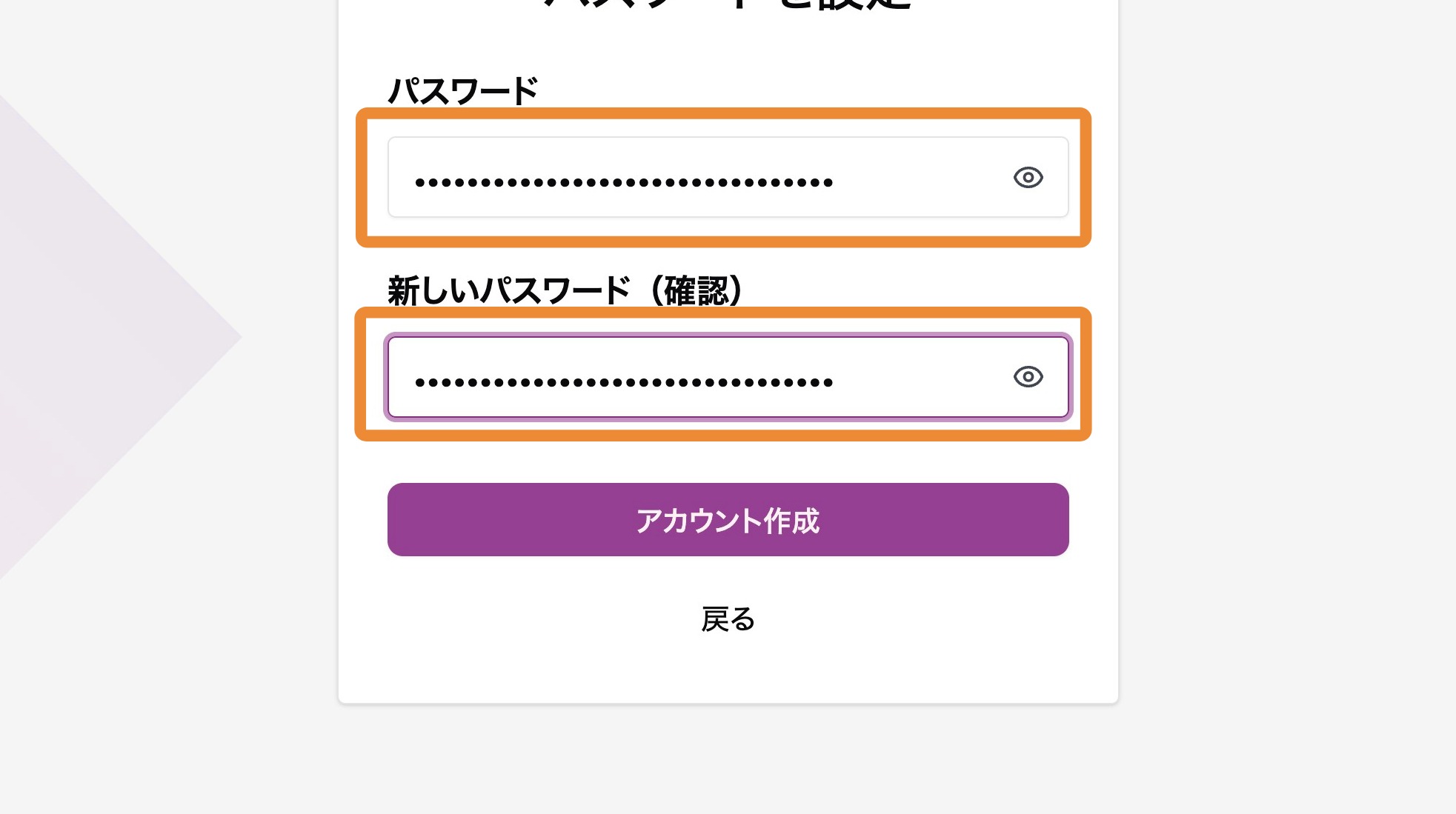Tap the パスワード input field
The image size is (1456, 814).
pyautogui.click(x=697, y=178)
